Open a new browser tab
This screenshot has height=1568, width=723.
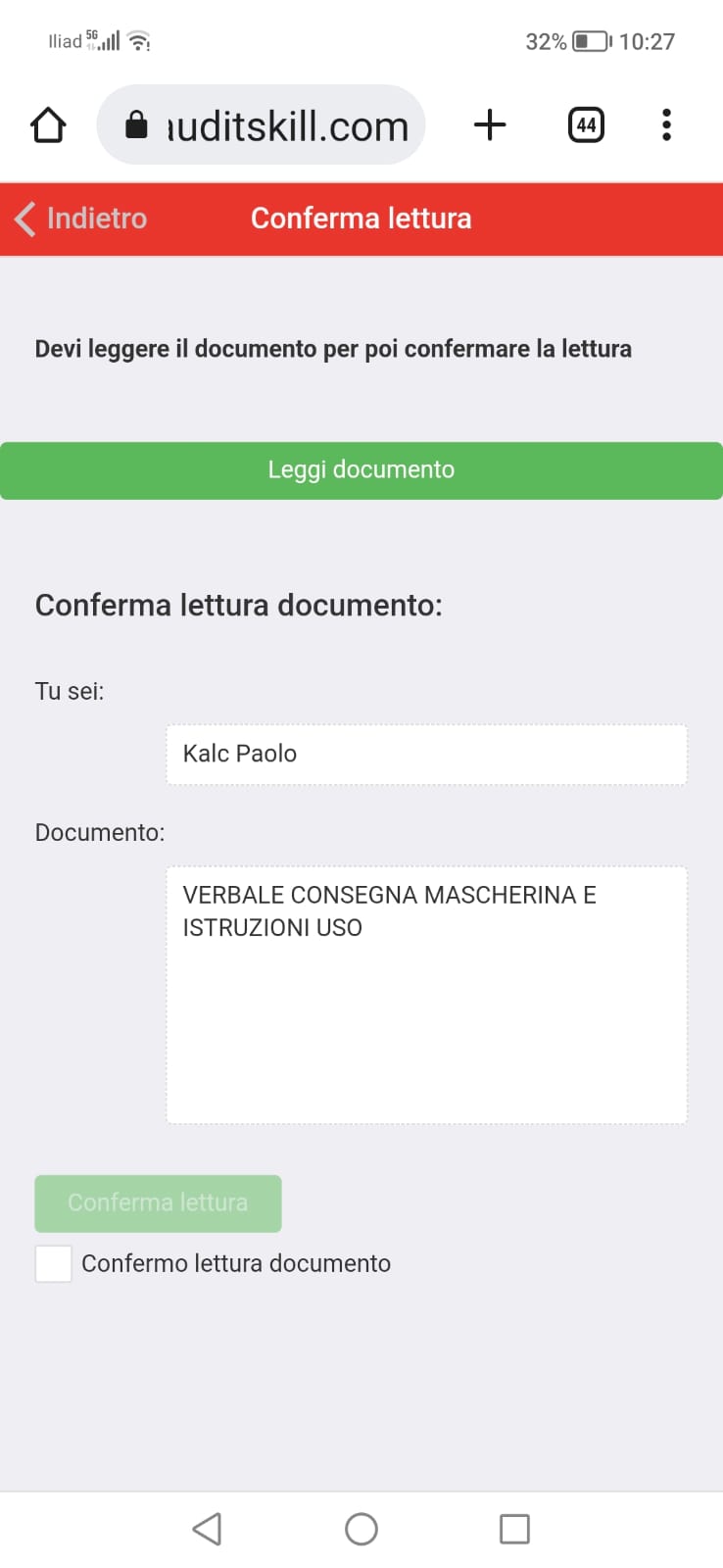(490, 125)
